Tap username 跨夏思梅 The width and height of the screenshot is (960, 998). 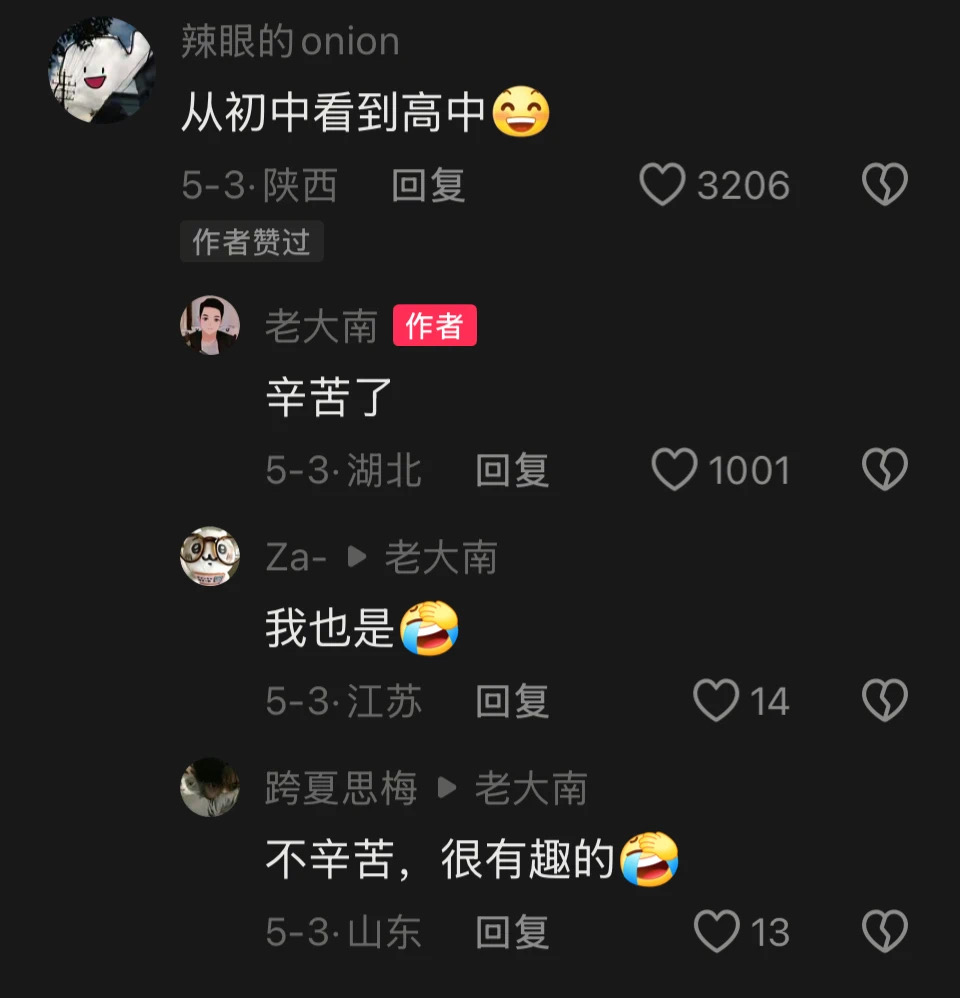tap(341, 789)
